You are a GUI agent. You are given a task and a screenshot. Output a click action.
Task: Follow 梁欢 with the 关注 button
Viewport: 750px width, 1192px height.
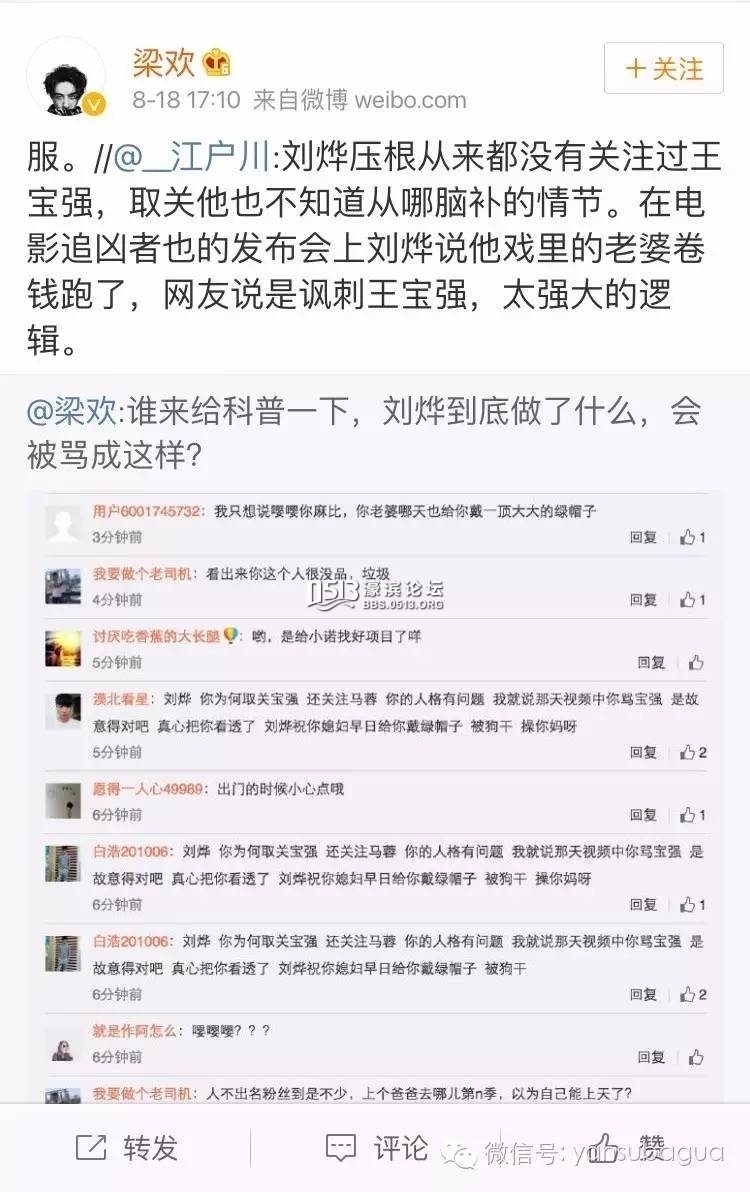[x=663, y=69]
